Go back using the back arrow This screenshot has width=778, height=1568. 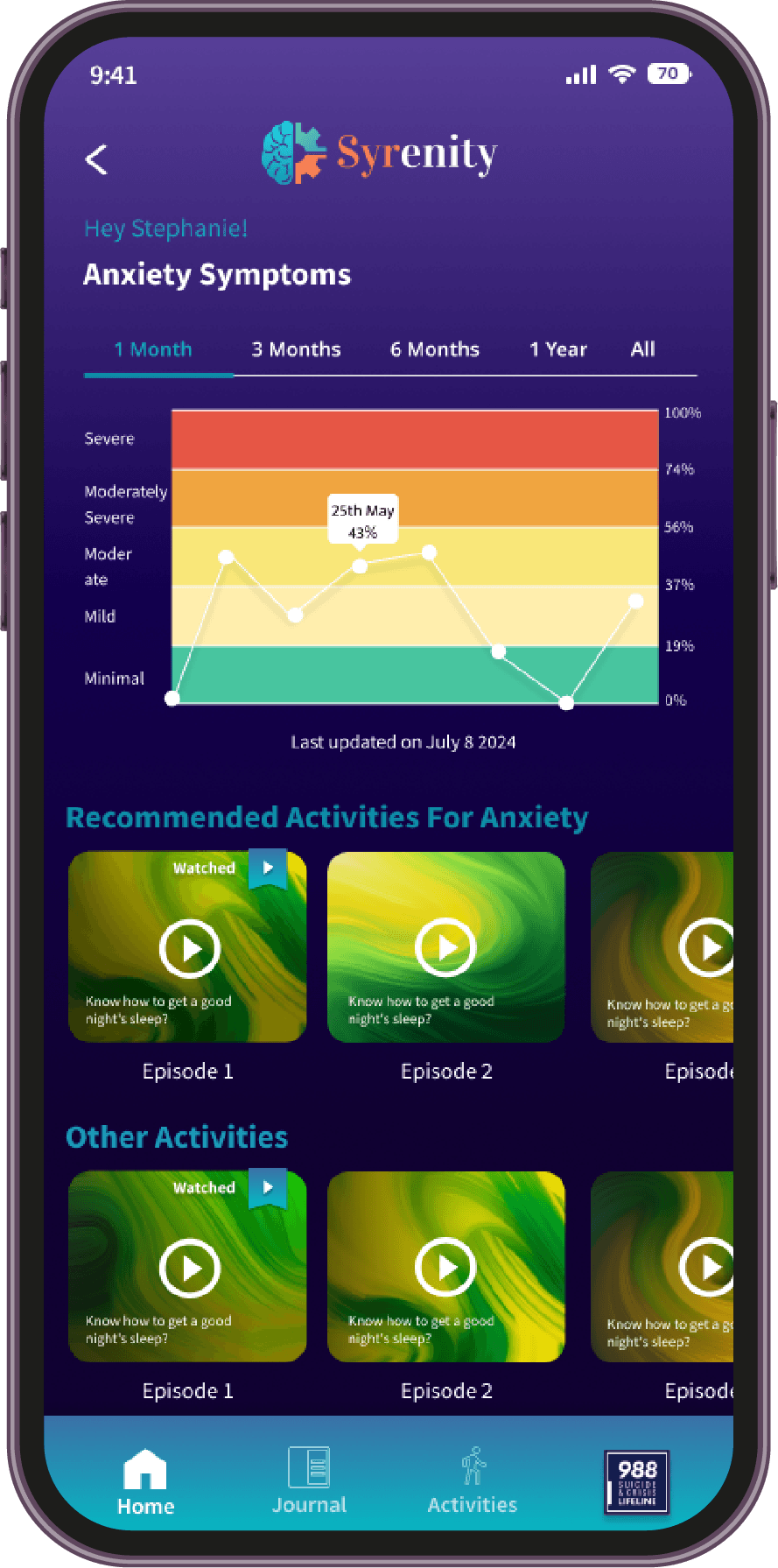click(96, 159)
